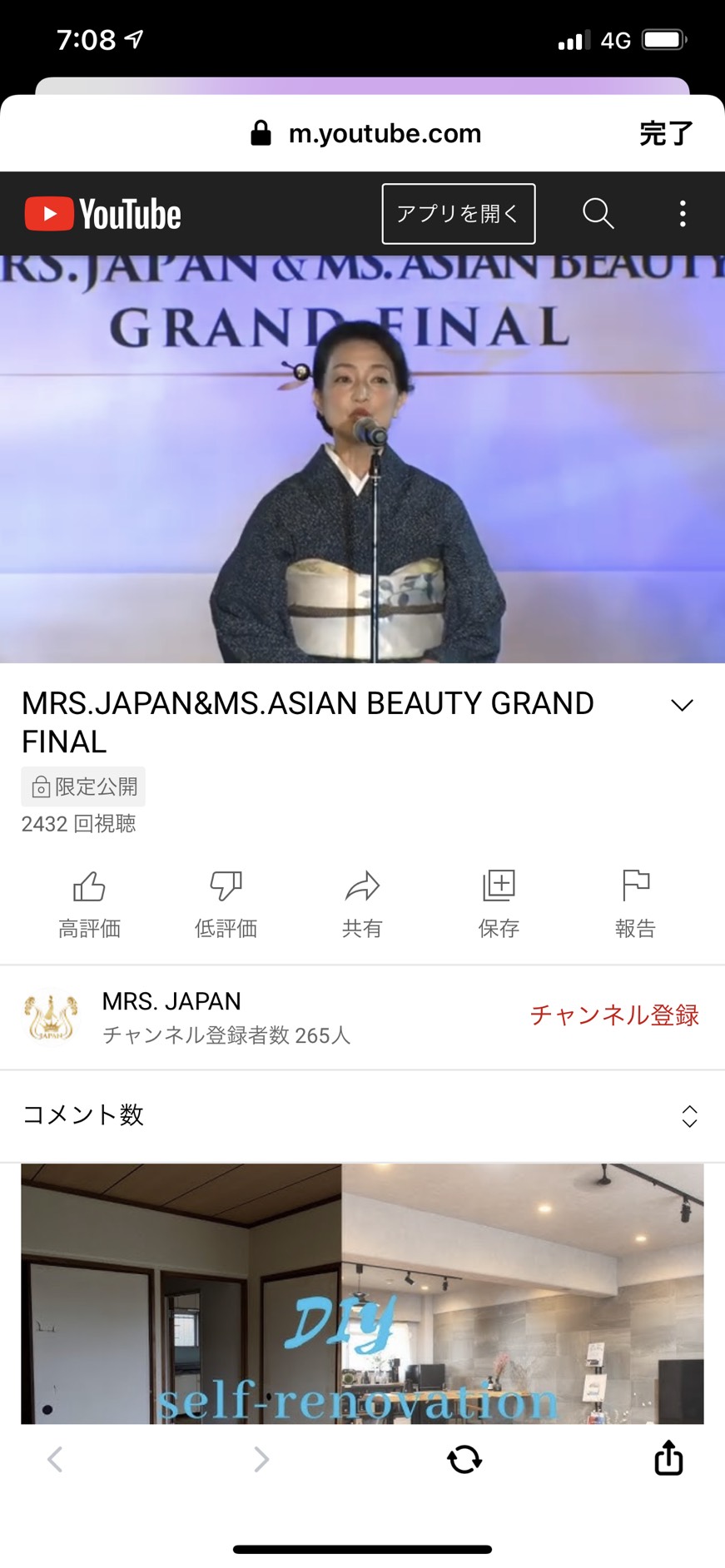Like the video with 高評価
725x1568 pixels.
[x=89, y=904]
